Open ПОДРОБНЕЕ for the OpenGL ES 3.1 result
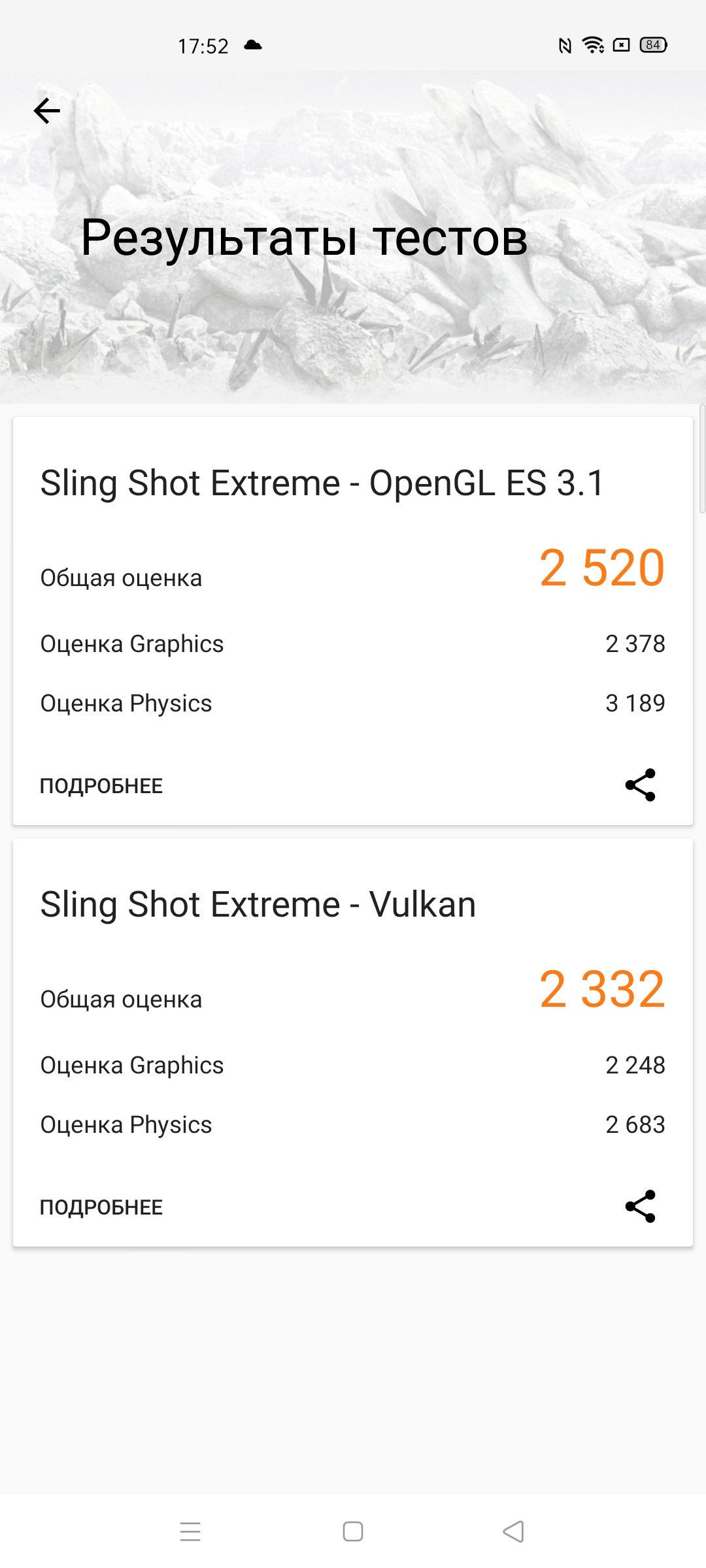This screenshot has width=706, height=1568. 101,785
